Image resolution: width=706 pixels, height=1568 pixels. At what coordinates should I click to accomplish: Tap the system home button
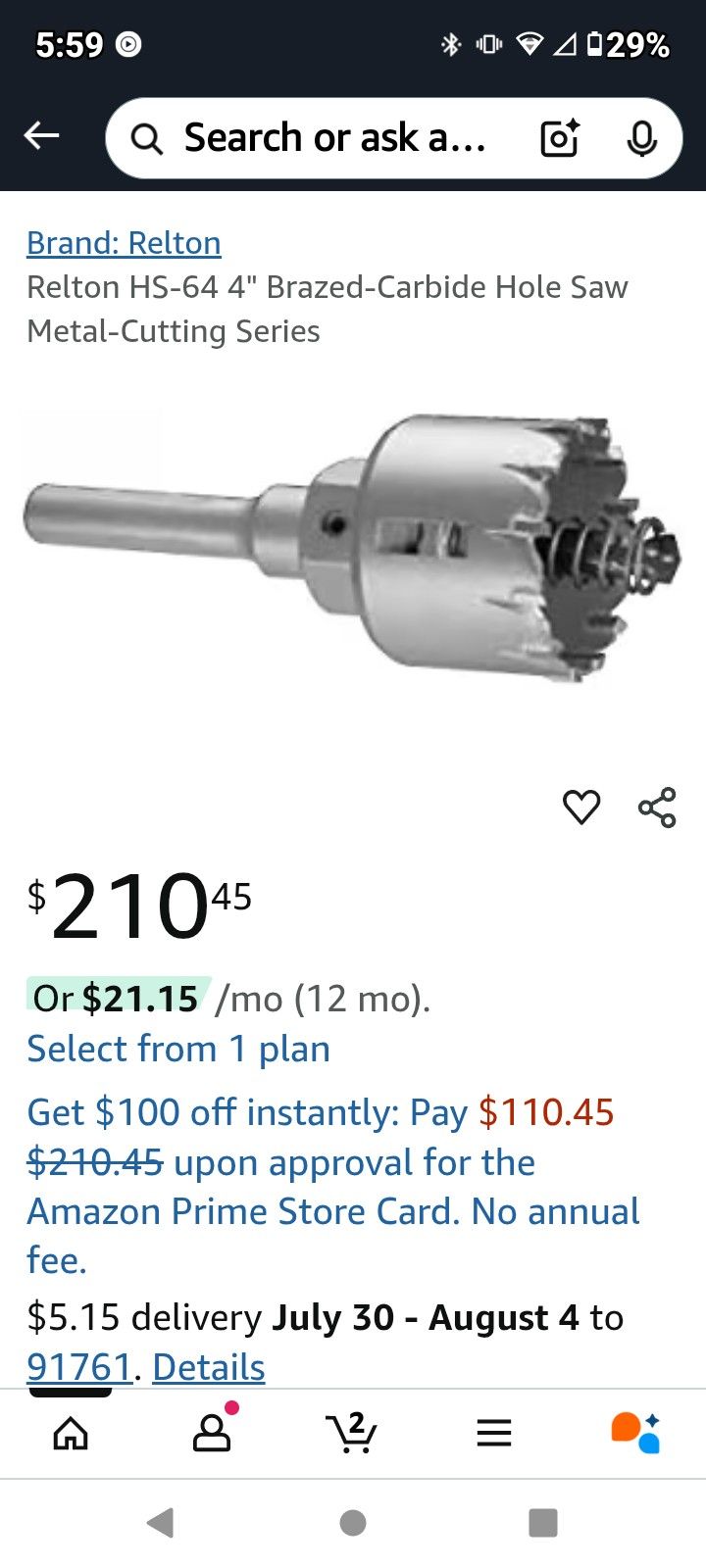tap(353, 1522)
